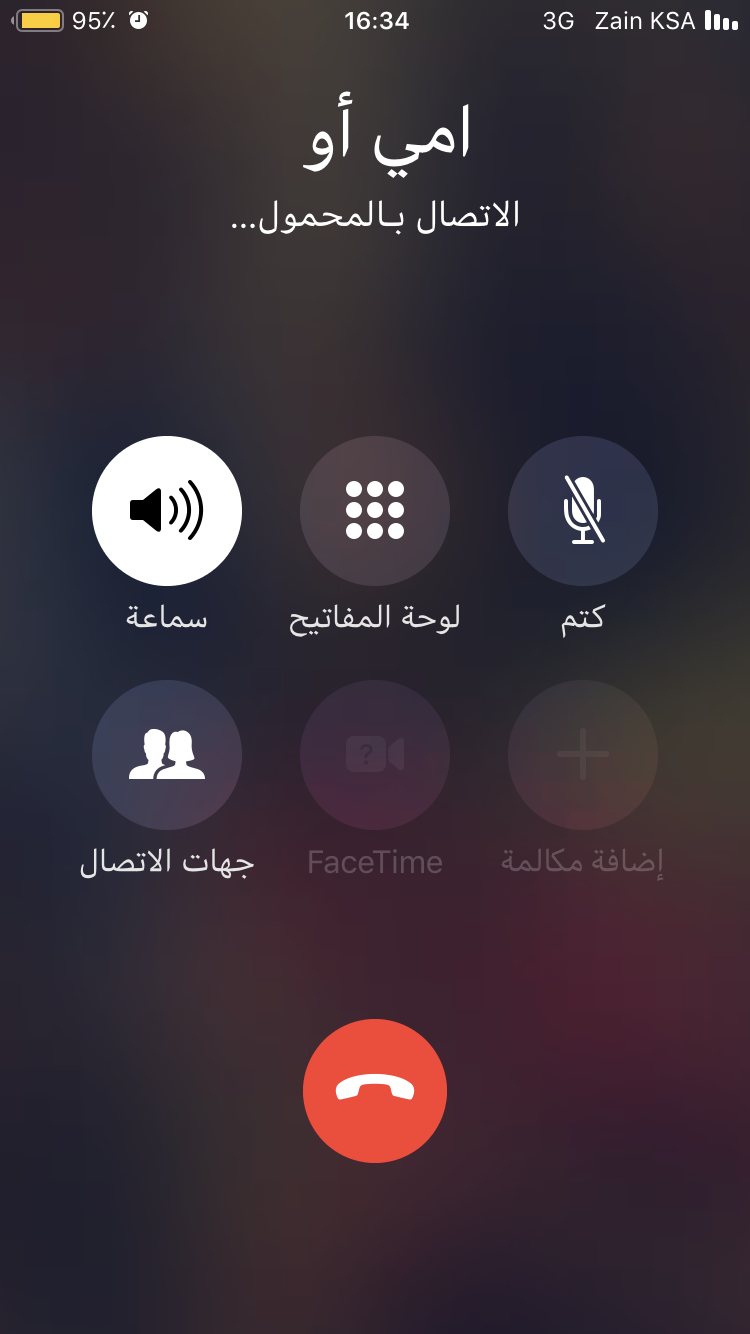Image resolution: width=750 pixels, height=1334 pixels.
Task: Open the keypad (لوحة المفاتيح)
Action: pos(375,511)
